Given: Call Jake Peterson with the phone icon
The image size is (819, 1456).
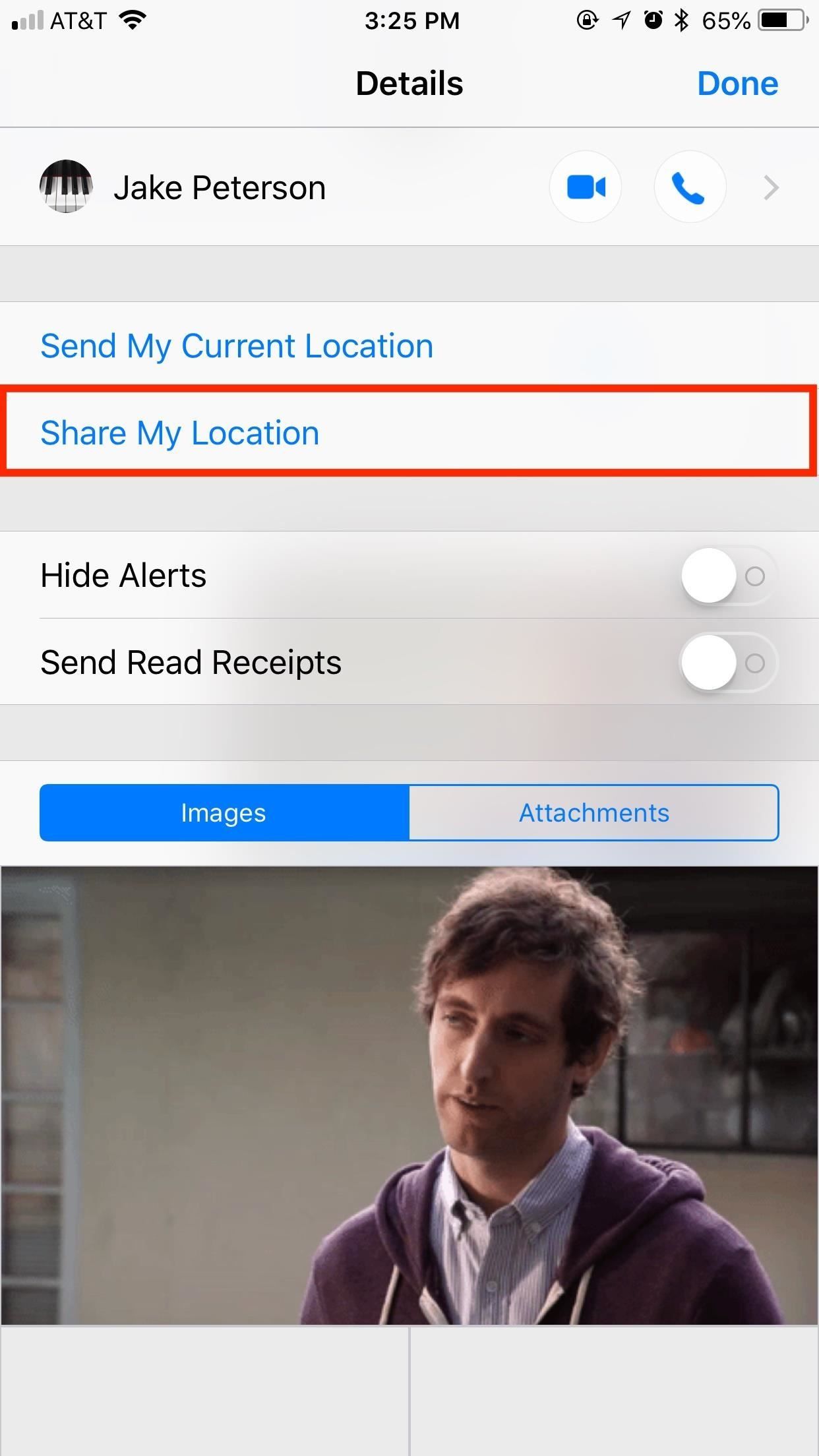Looking at the screenshot, I should (690, 187).
